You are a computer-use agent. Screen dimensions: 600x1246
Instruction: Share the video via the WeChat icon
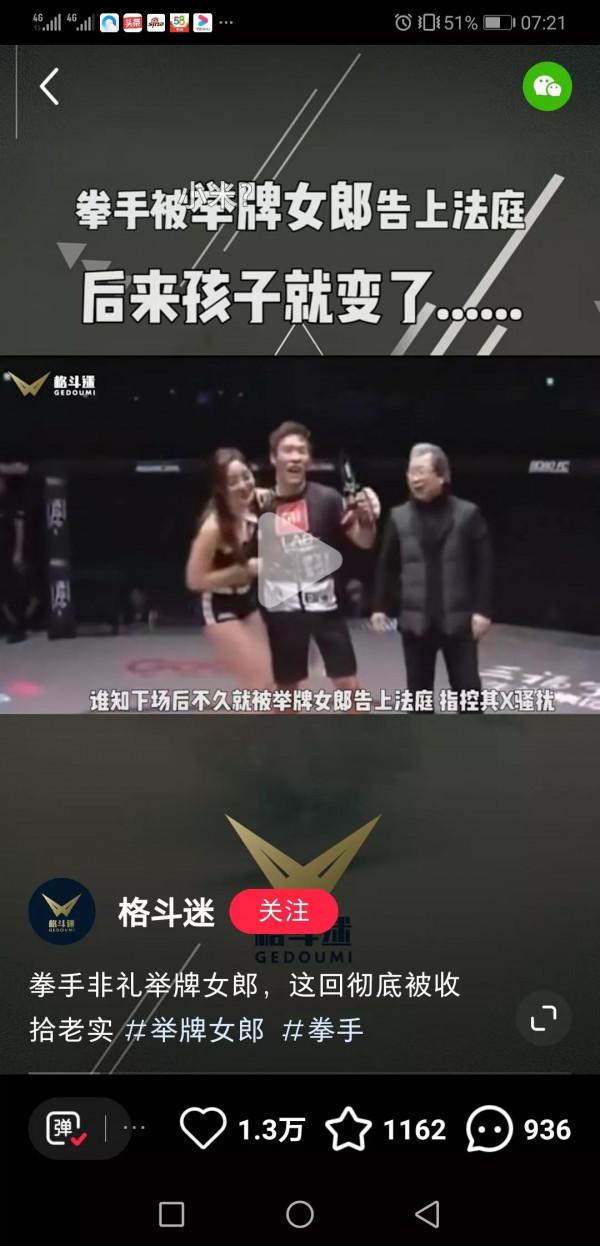click(547, 87)
